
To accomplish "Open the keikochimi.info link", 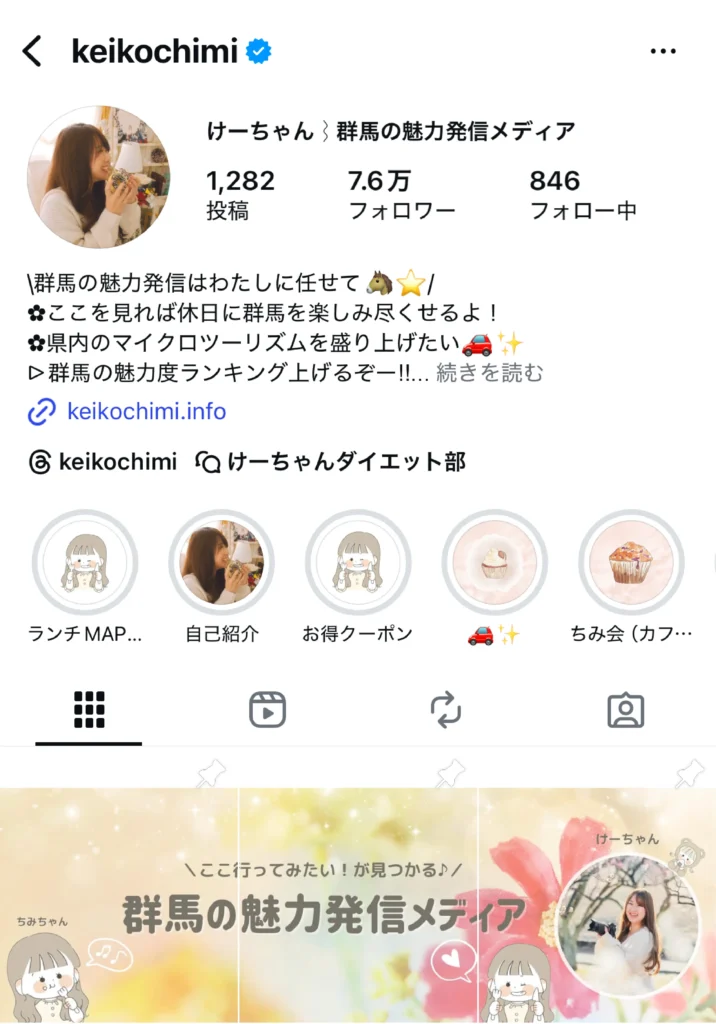I will 146,411.
